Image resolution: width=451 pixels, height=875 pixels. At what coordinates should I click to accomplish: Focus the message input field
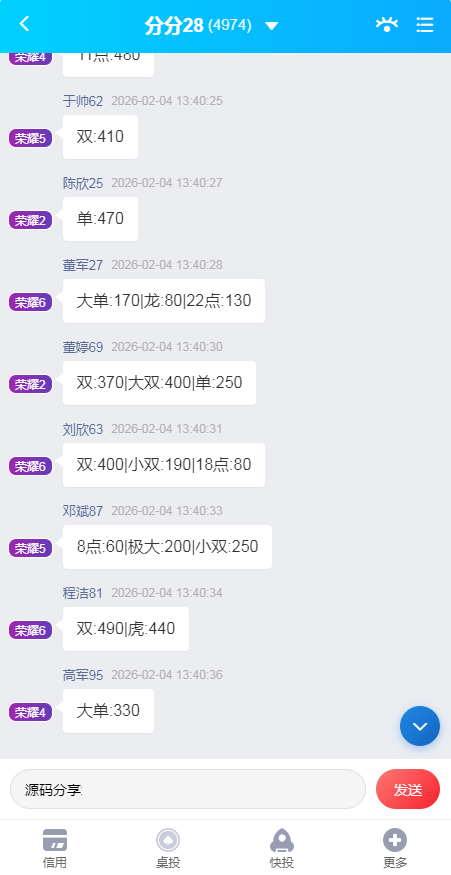(x=188, y=789)
